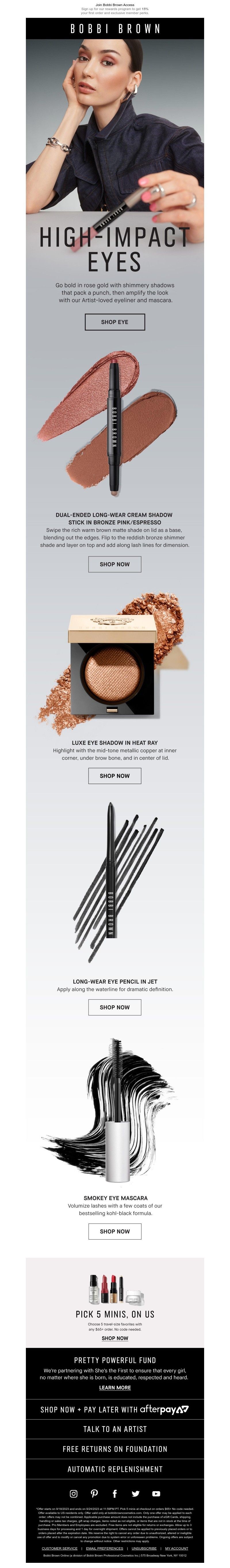230x1568 pixels.
Task: Tap the SHOP EYE button
Action: pyautogui.click(x=114, y=321)
